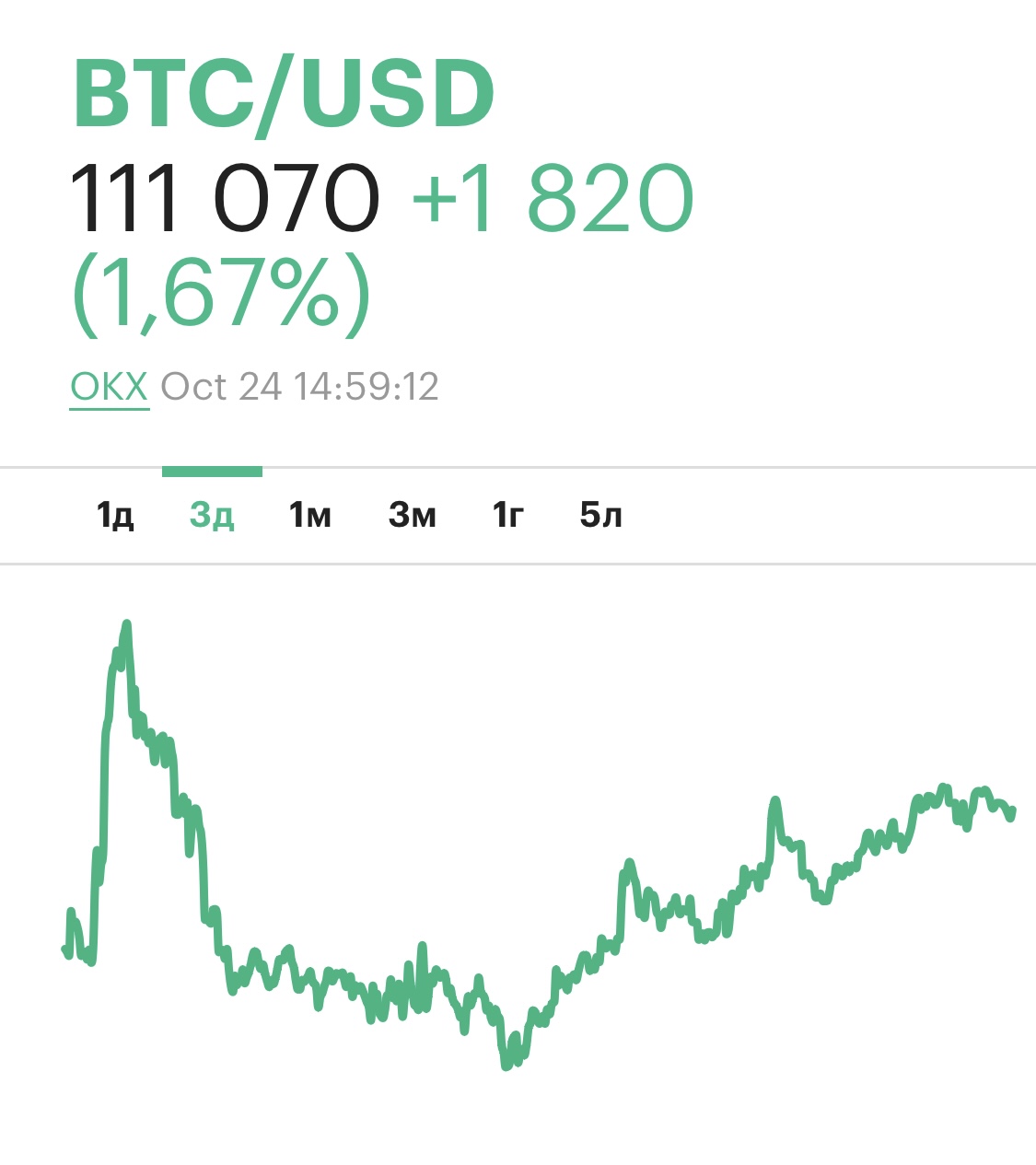Show the 1м price chart
The width and height of the screenshot is (1036, 1165).
tap(310, 516)
